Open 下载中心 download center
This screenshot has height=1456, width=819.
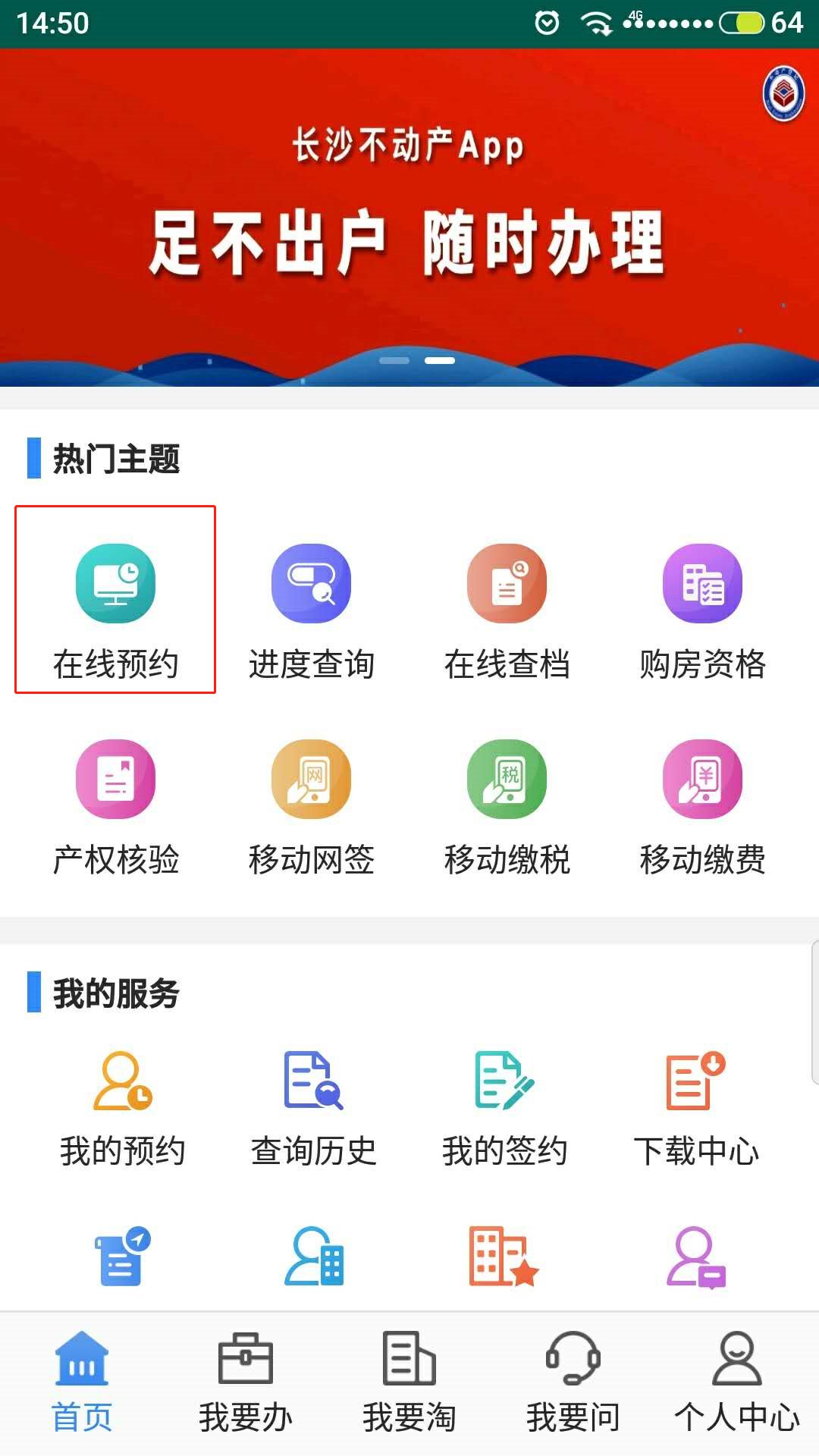pyautogui.click(x=696, y=1109)
